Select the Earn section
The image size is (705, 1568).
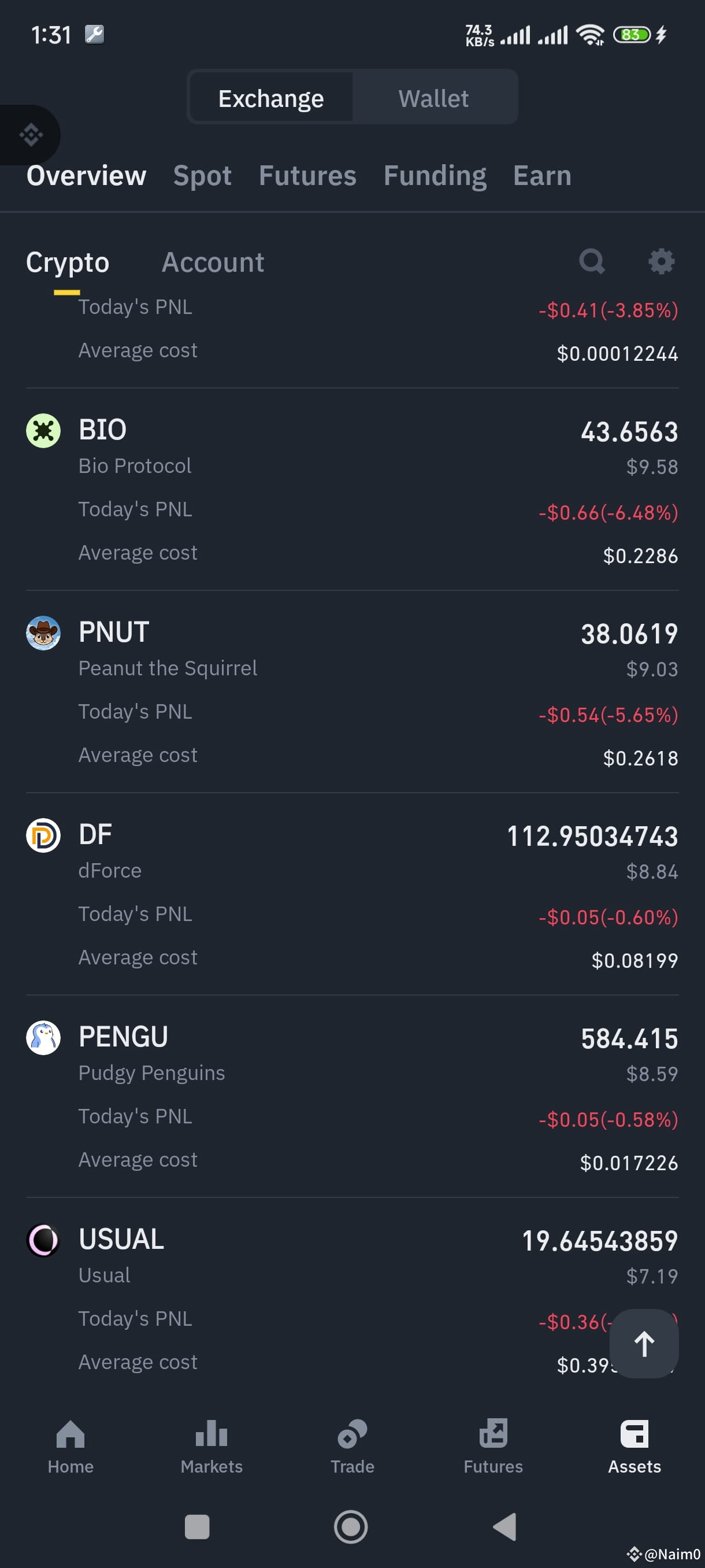(x=541, y=175)
